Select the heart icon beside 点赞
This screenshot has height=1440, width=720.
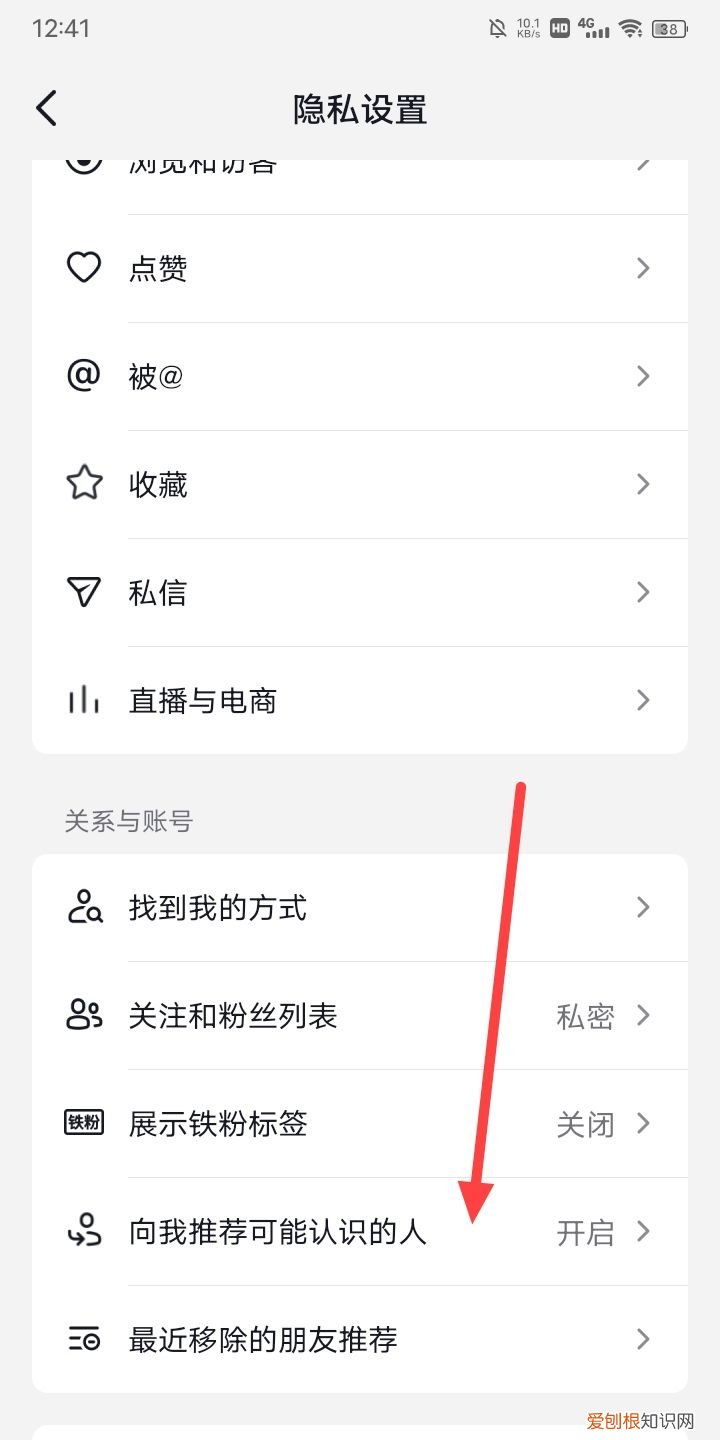[x=84, y=267]
